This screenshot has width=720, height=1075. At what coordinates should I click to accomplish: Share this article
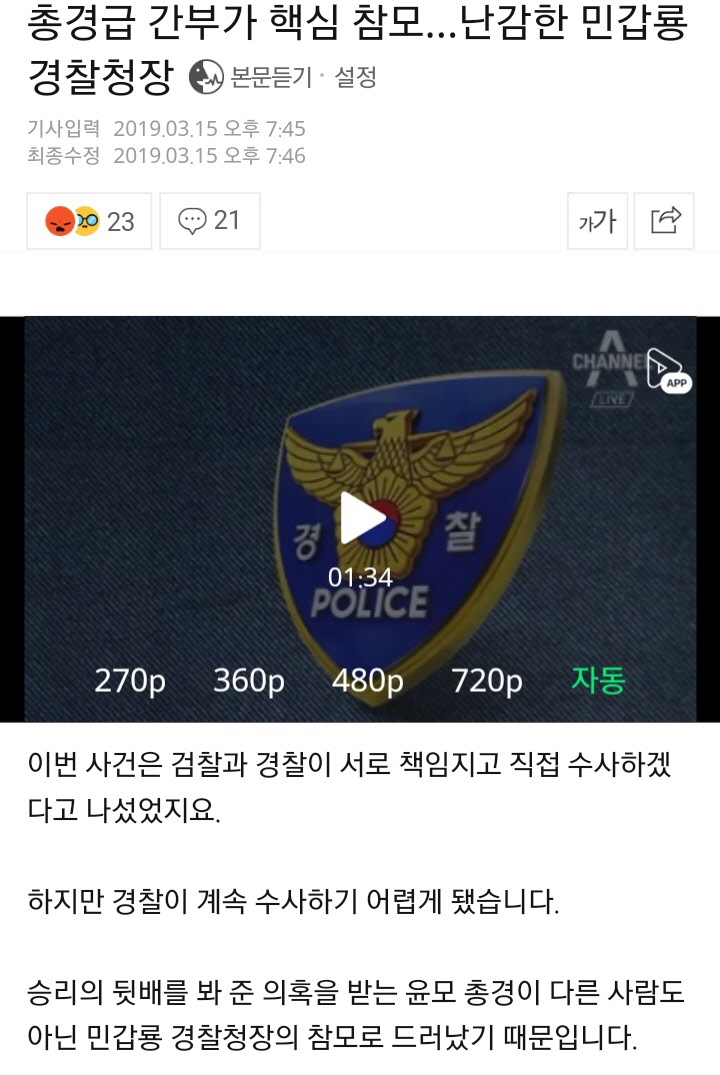coord(665,221)
